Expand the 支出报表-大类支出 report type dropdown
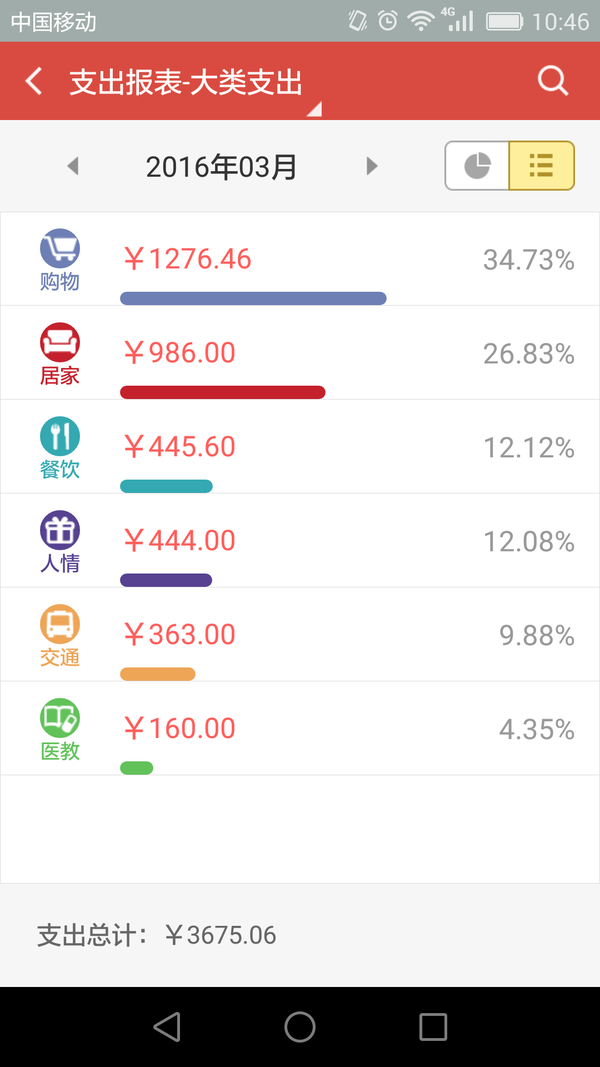This screenshot has height=1067, width=600. pyautogui.click(x=195, y=83)
